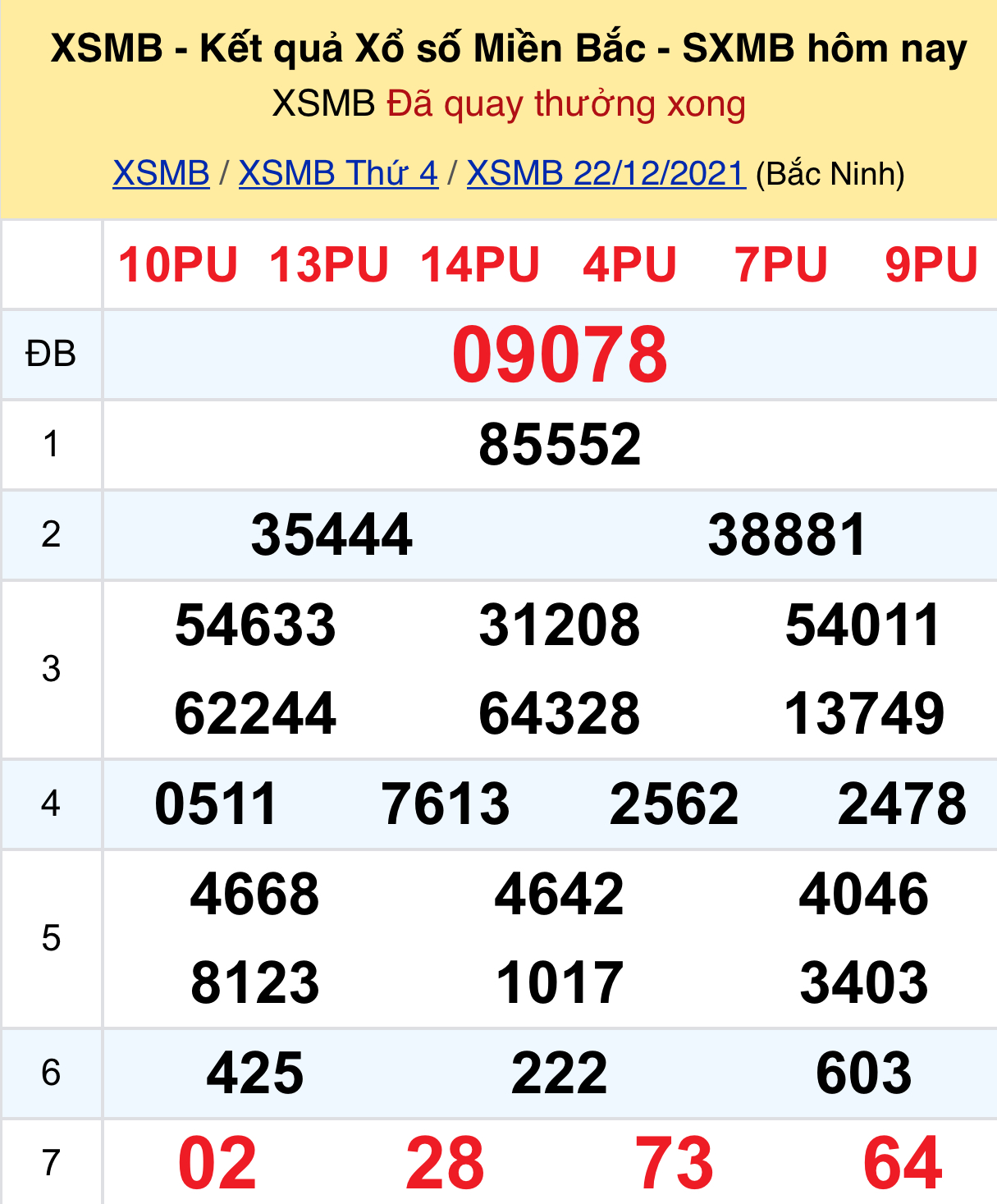Open the XSMB 22/12/2021 link

[x=606, y=174]
